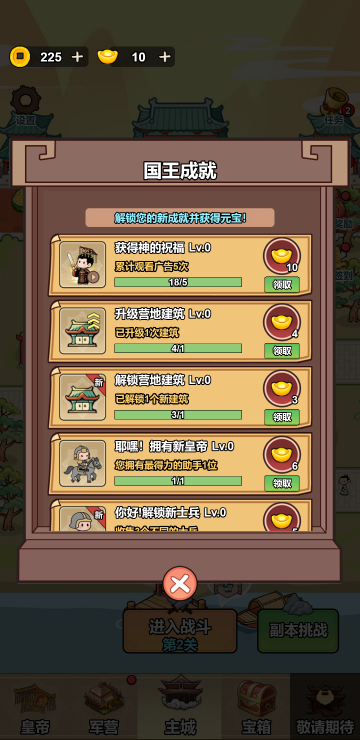Claim the 耶嘿!拥有新皇帝 reward with 领取
Image resolution: width=360 pixels, height=740 pixels.
282,483
